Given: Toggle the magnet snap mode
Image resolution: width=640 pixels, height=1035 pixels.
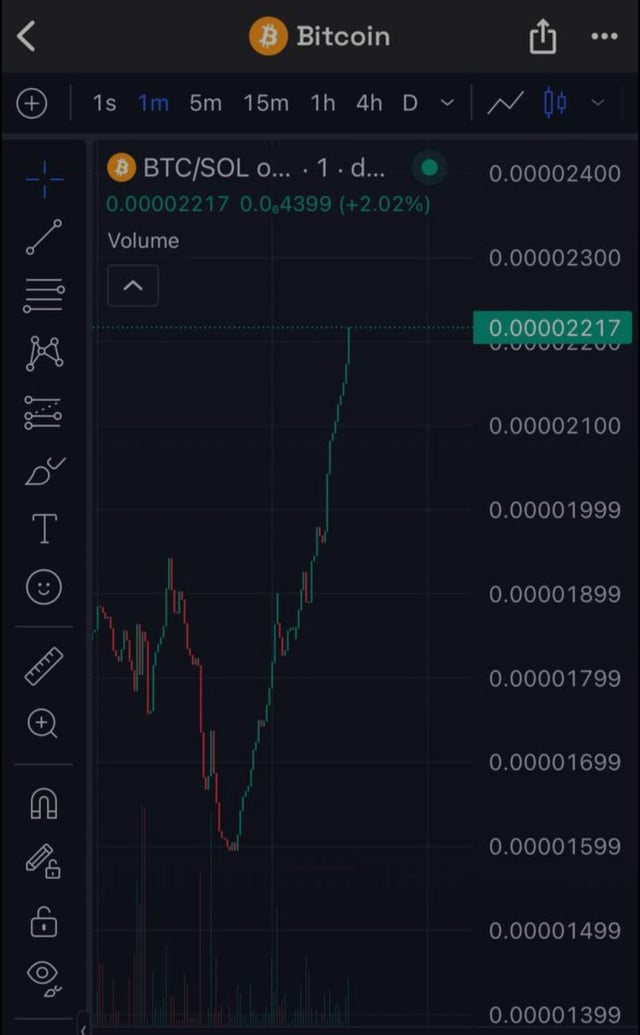Looking at the screenshot, I should 43,803.
